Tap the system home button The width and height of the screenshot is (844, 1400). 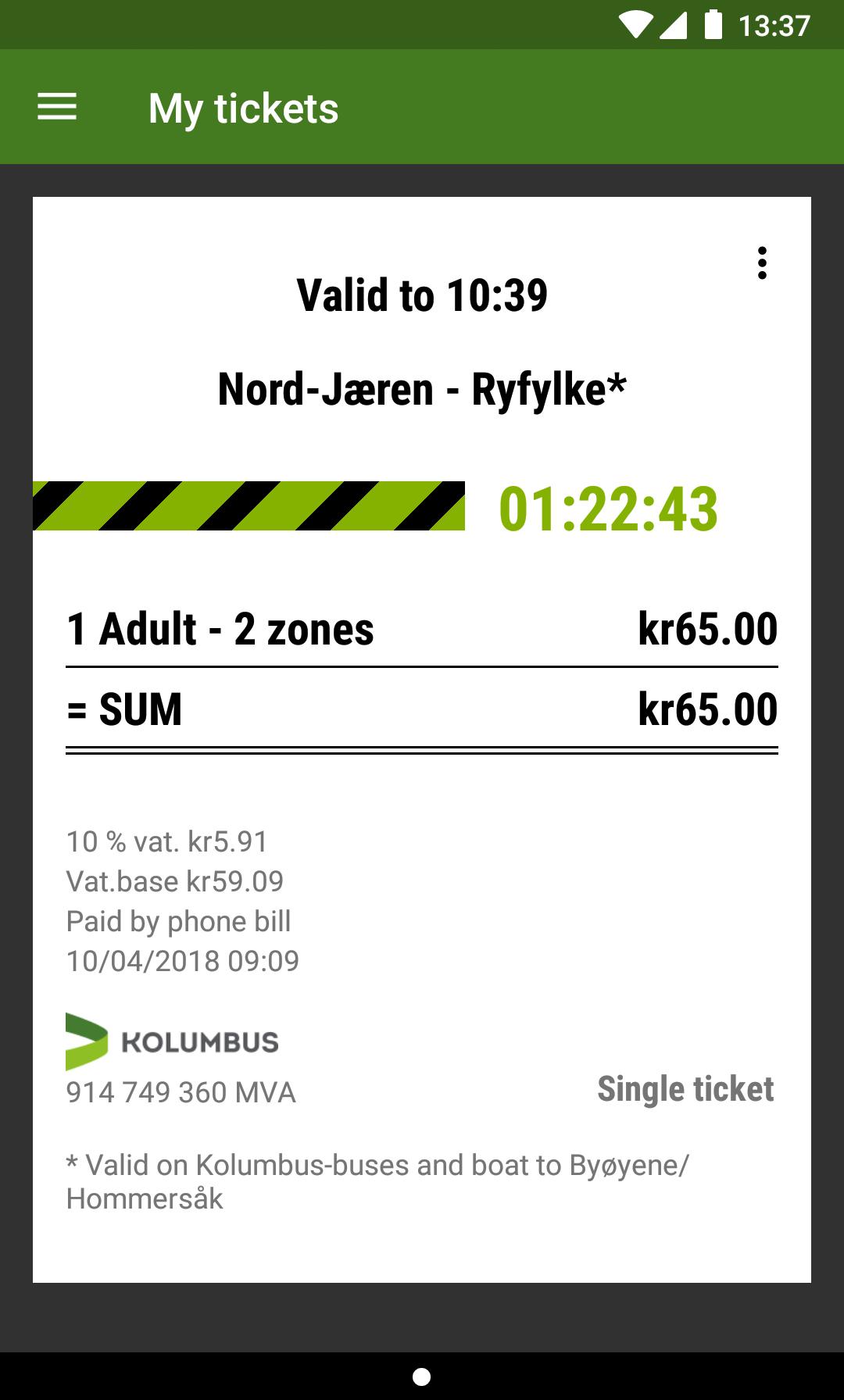click(x=421, y=1377)
